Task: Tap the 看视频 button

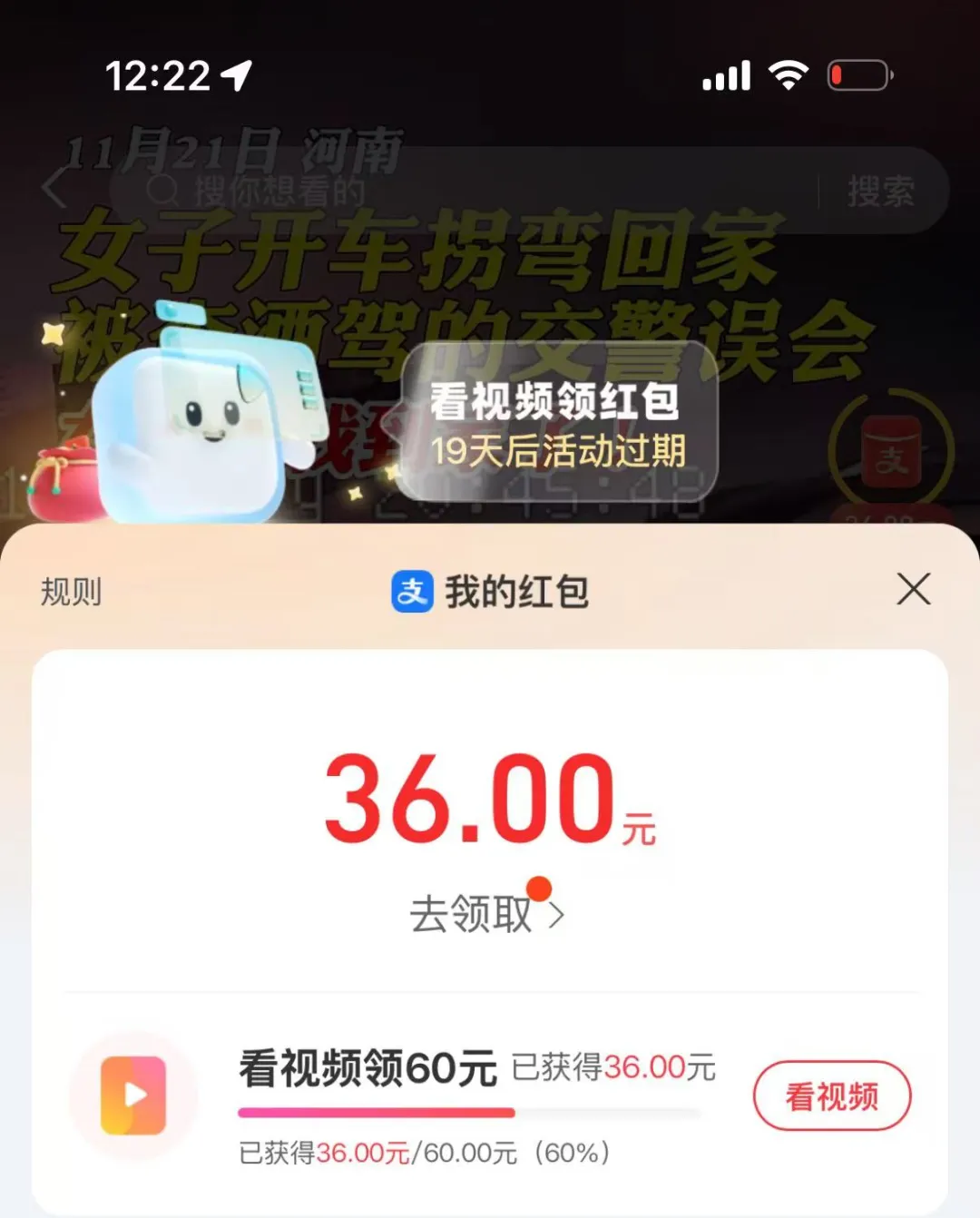Action: (831, 1095)
